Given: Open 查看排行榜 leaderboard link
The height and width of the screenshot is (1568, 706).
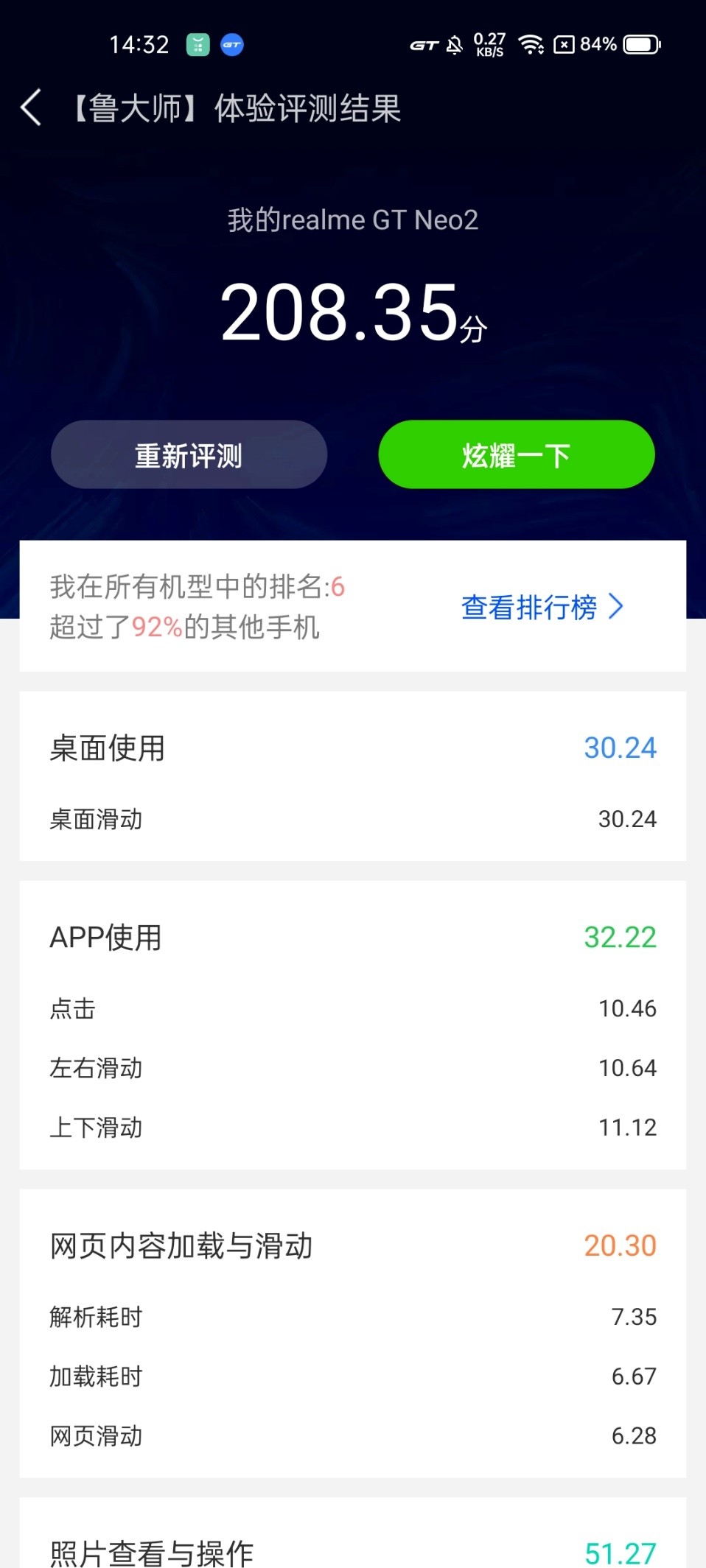Looking at the screenshot, I should coord(531,607).
